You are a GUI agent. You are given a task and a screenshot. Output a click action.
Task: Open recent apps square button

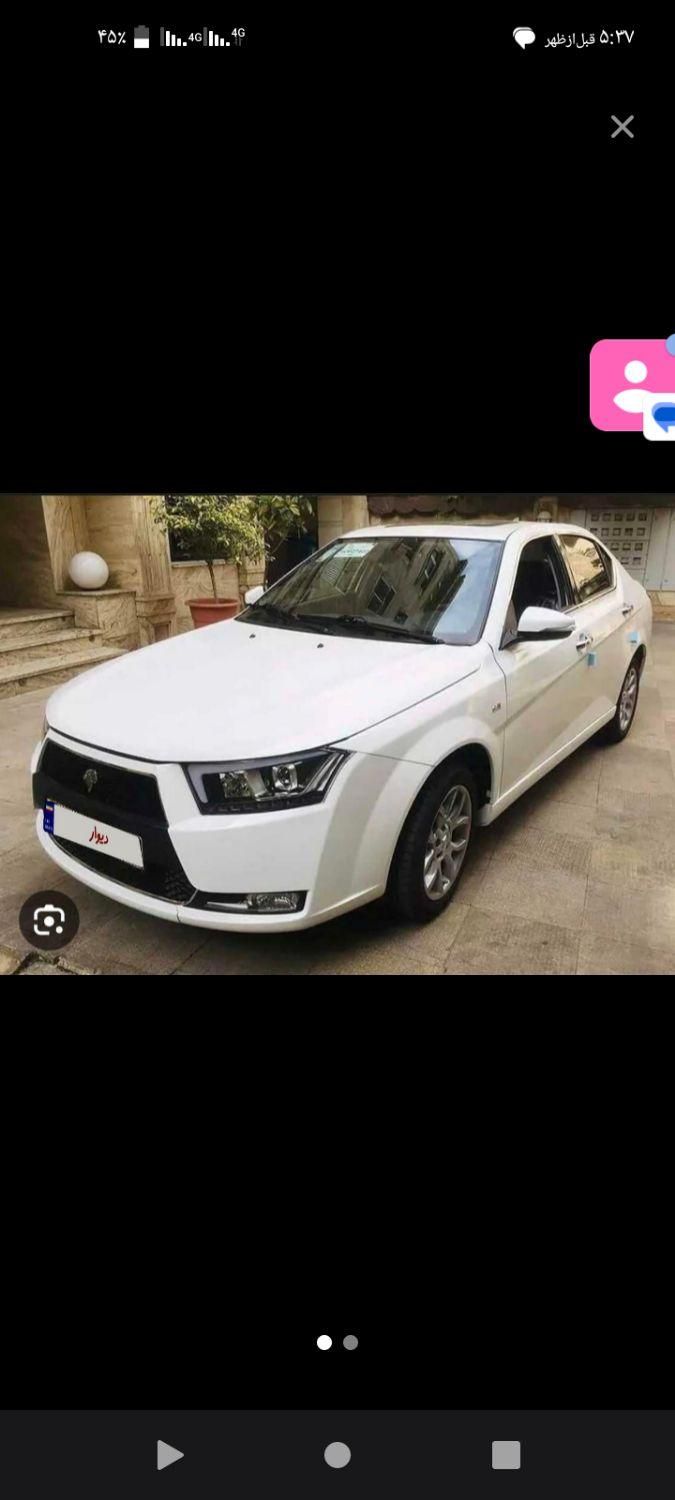[x=506, y=1455]
